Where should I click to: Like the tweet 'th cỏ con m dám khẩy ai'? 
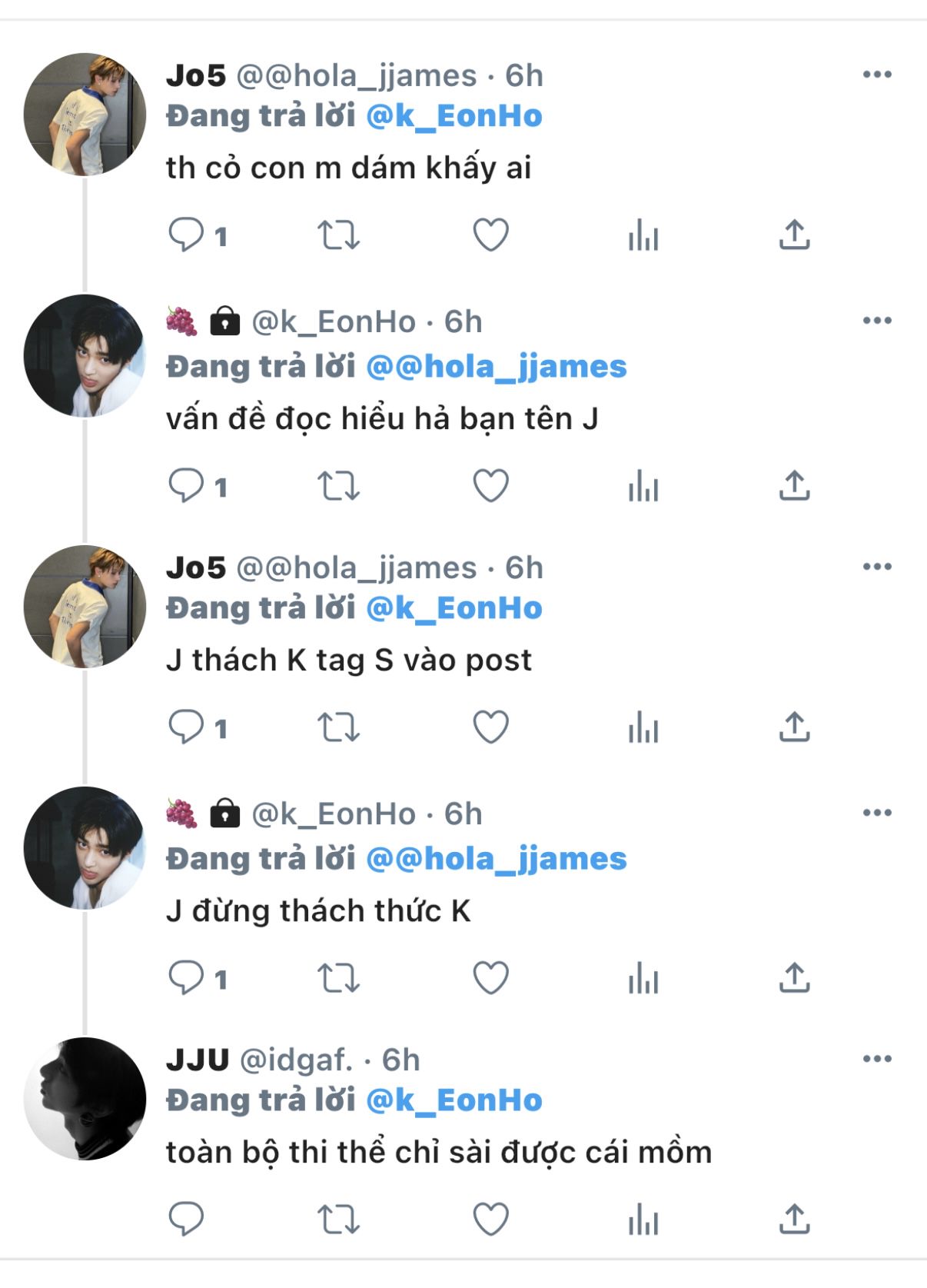(x=490, y=235)
